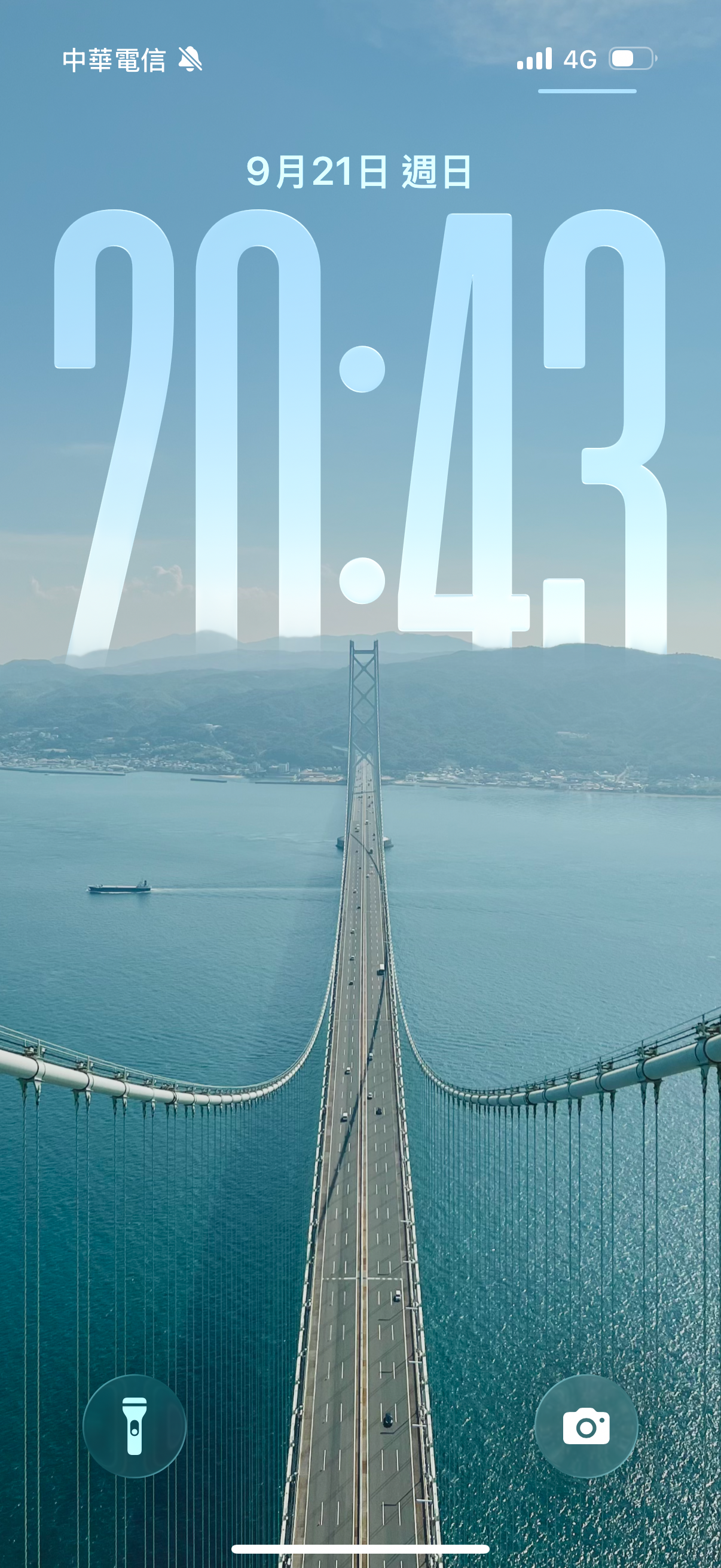Tap the home indicator bar
The width and height of the screenshot is (721, 1568).
360,1548
